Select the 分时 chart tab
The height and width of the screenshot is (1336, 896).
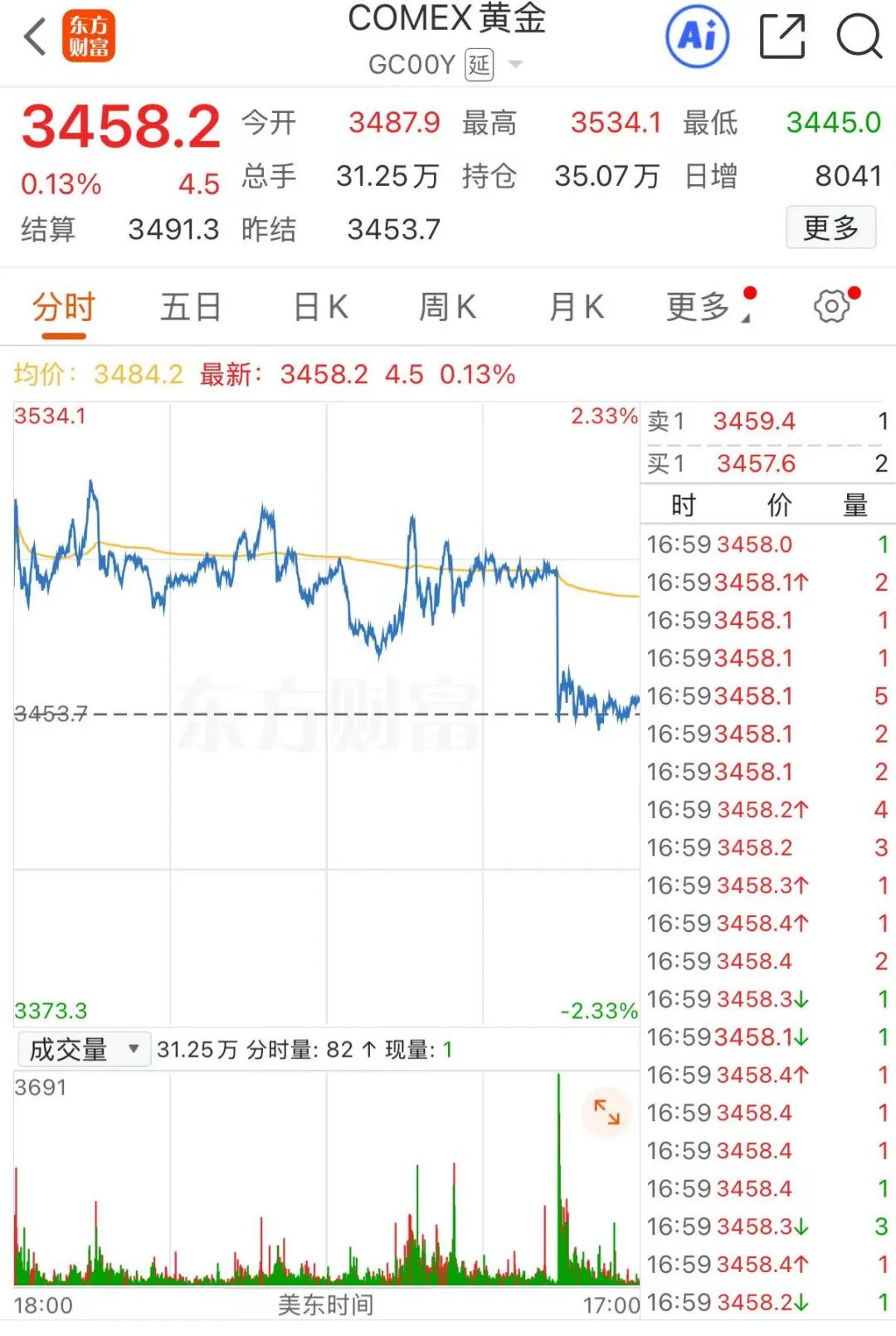click(x=64, y=308)
